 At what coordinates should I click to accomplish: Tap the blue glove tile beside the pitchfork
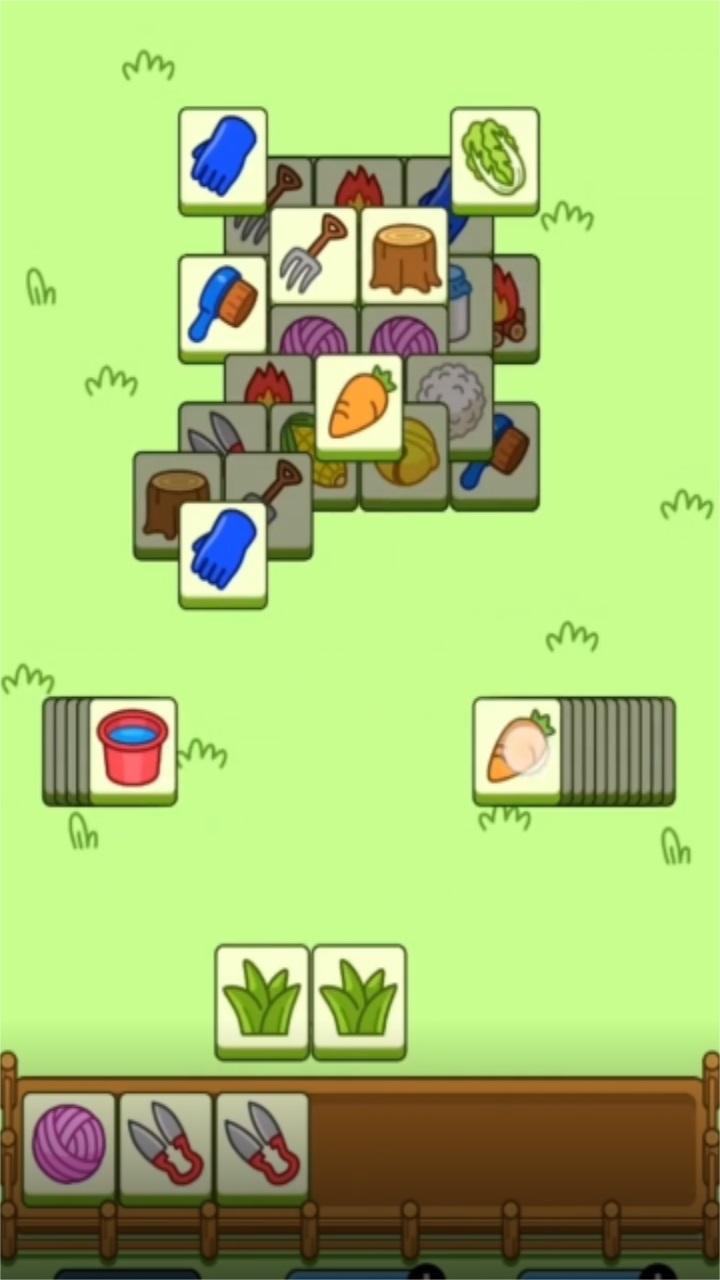pos(223,160)
